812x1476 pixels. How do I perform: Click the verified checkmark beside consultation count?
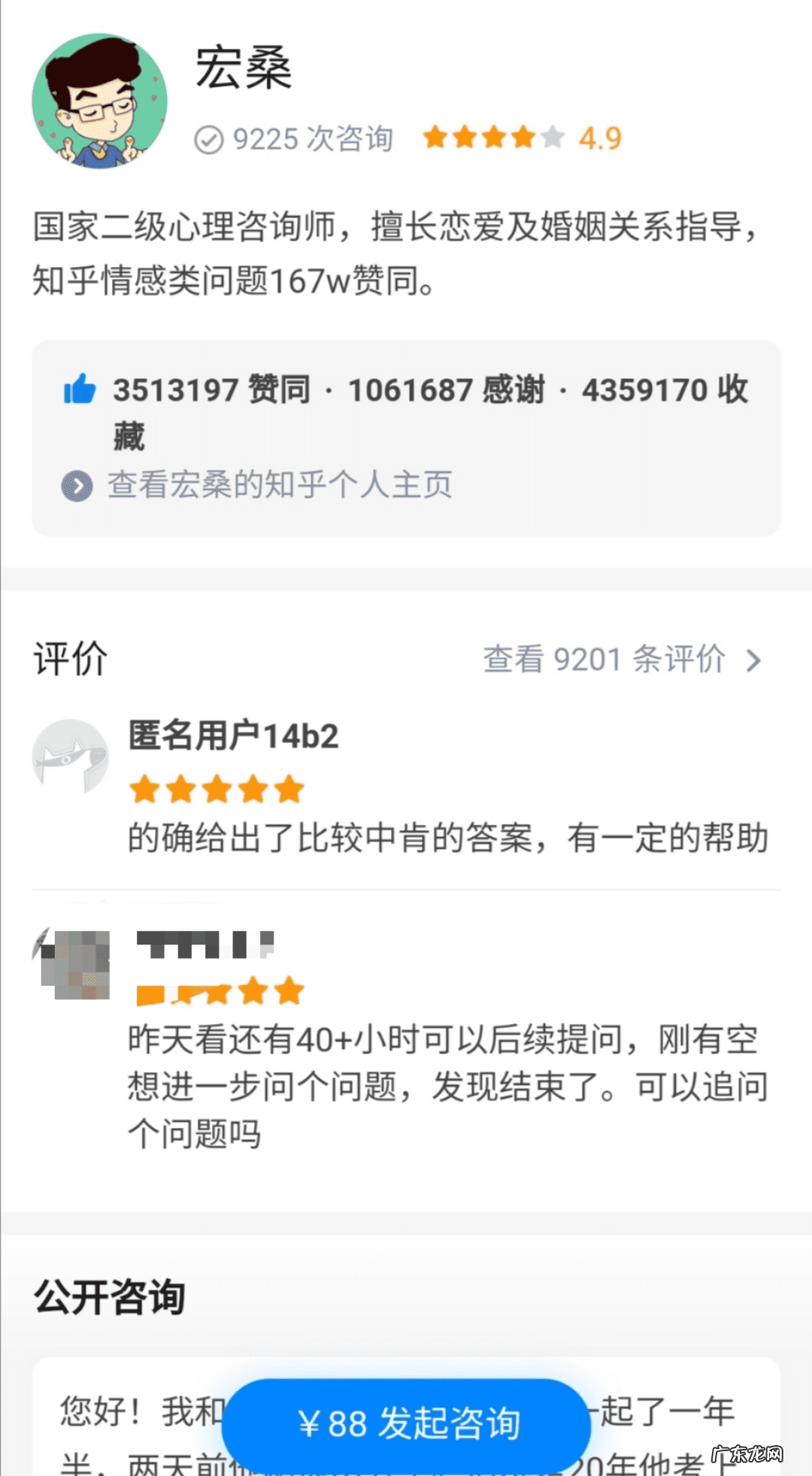click(211, 138)
